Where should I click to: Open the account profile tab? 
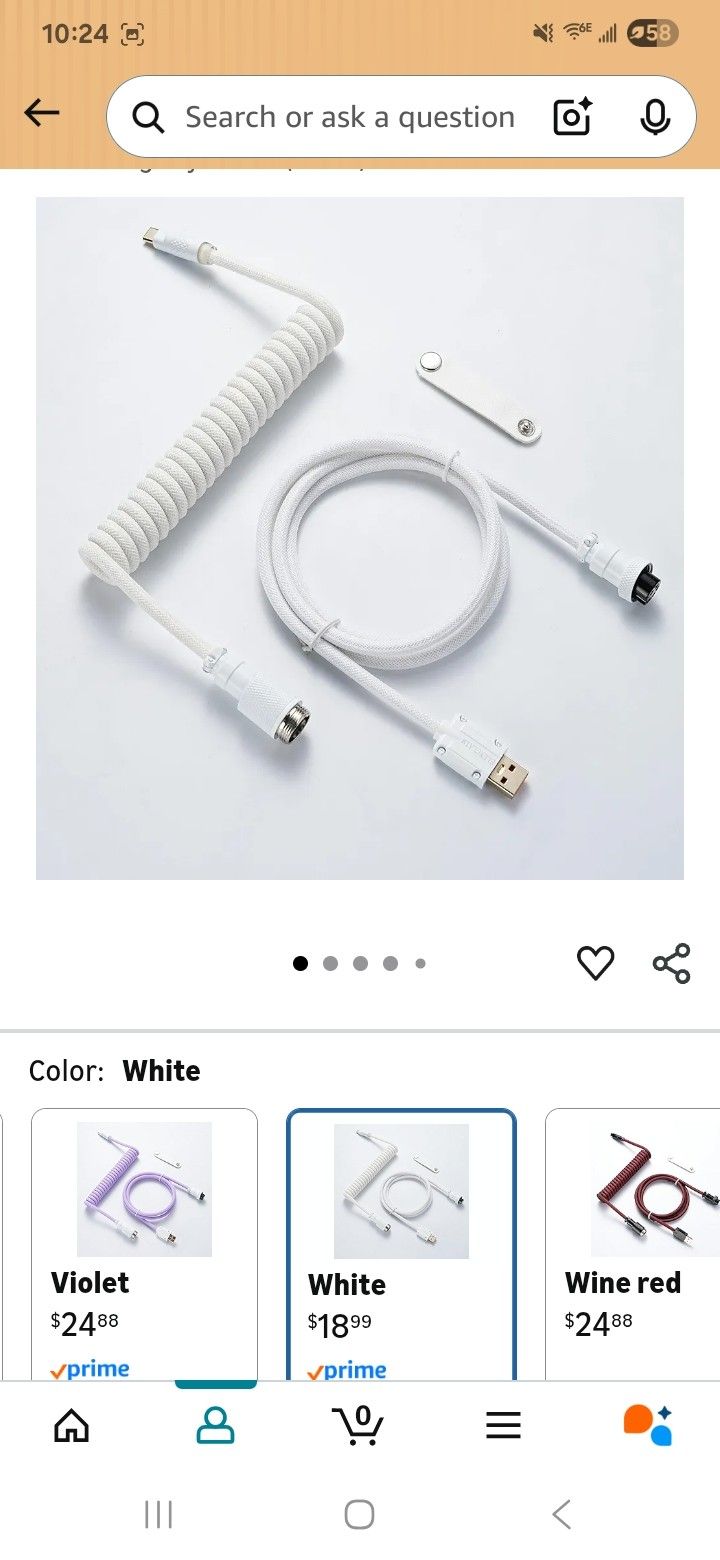pyautogui.click(x=215, y=1425)
